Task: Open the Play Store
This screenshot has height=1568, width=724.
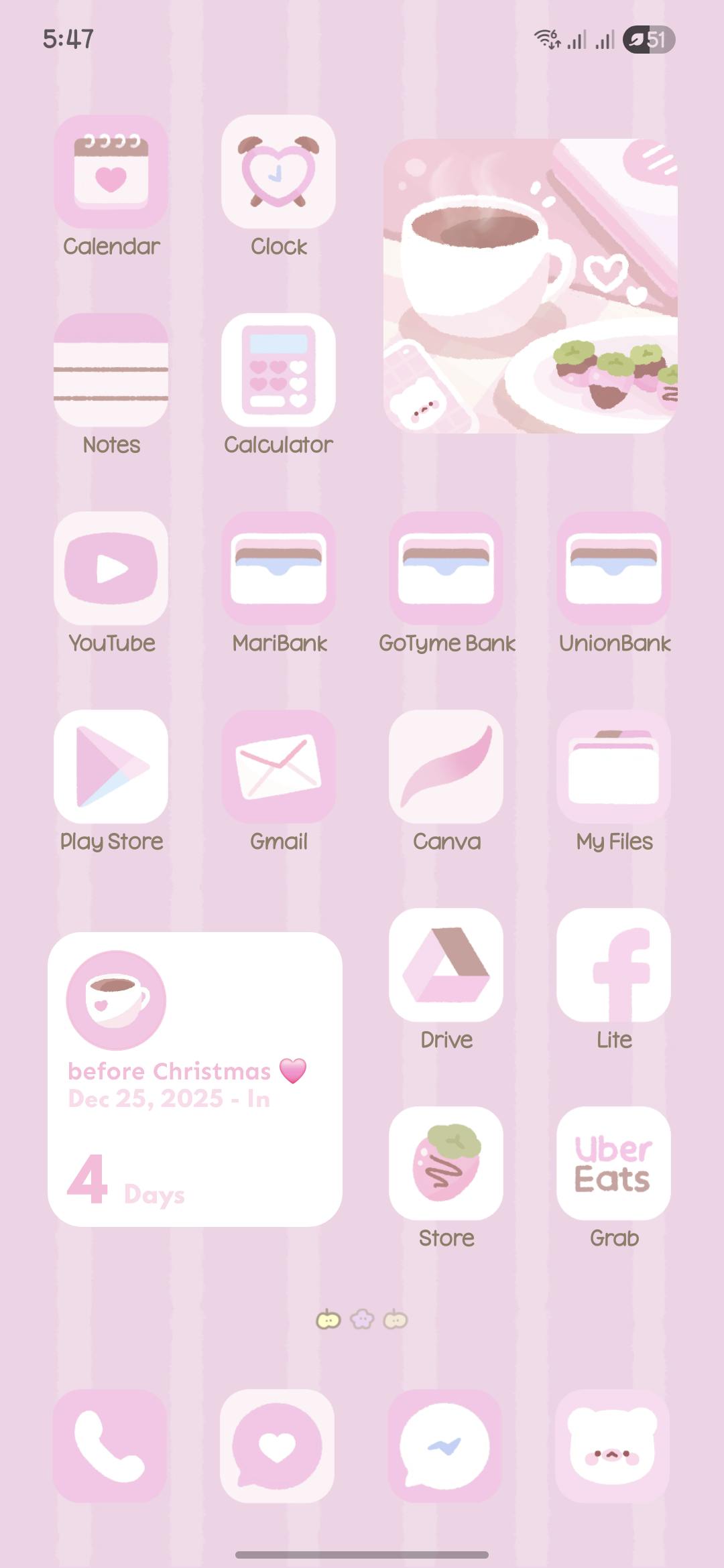Action: click(111, 767)
